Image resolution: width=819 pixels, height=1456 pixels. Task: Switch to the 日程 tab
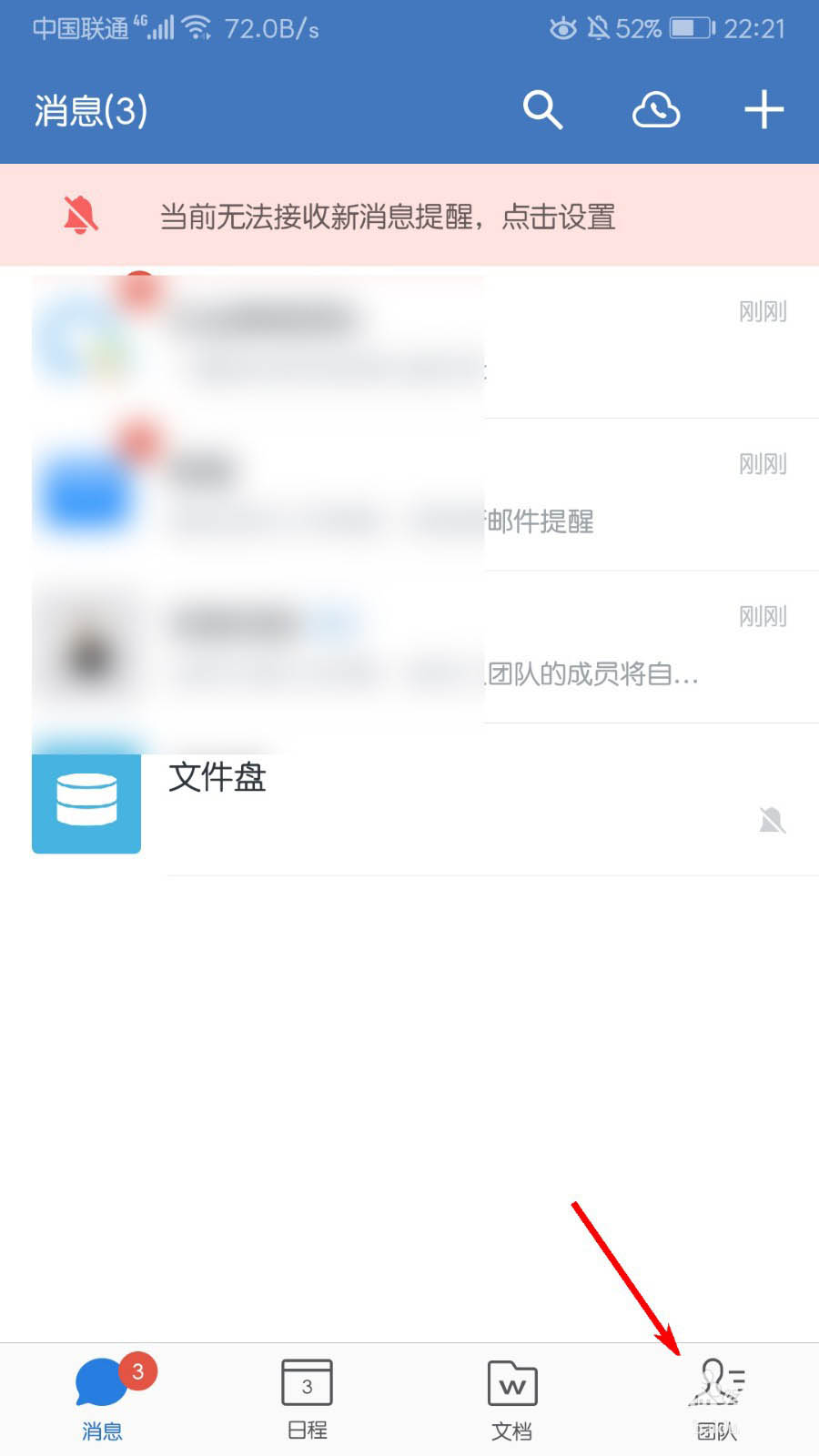[x=308, y=1399]
